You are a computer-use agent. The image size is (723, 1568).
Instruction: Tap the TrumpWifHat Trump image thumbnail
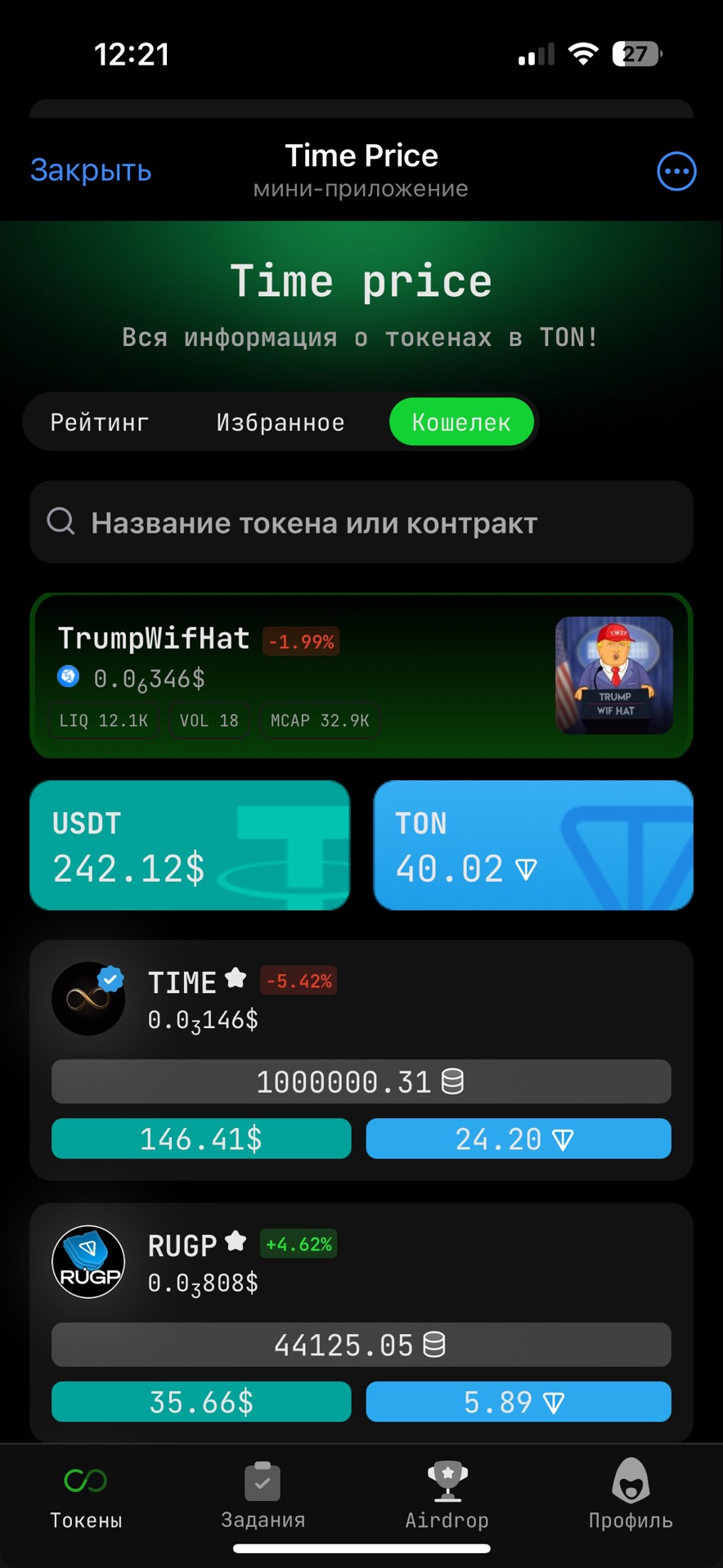pos(613,676)
